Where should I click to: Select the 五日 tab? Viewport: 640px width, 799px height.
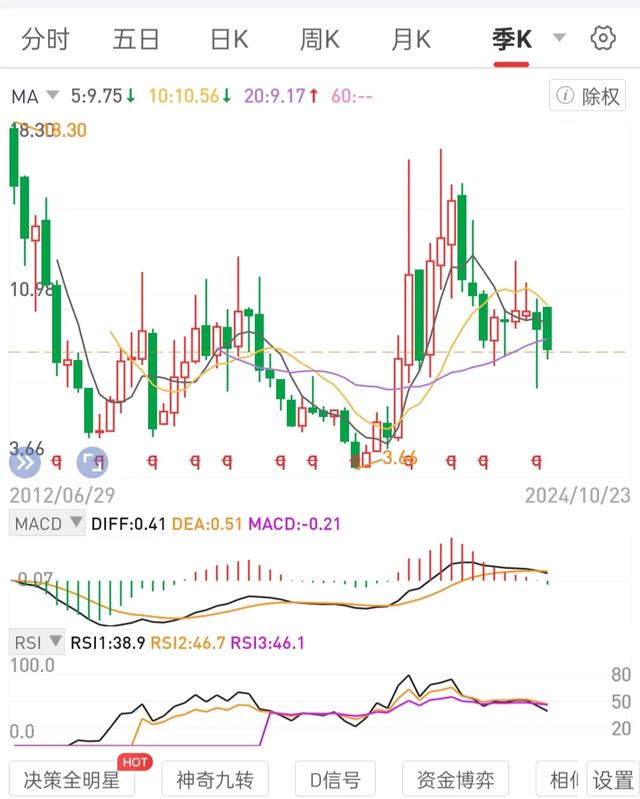(x=136, y=39)
